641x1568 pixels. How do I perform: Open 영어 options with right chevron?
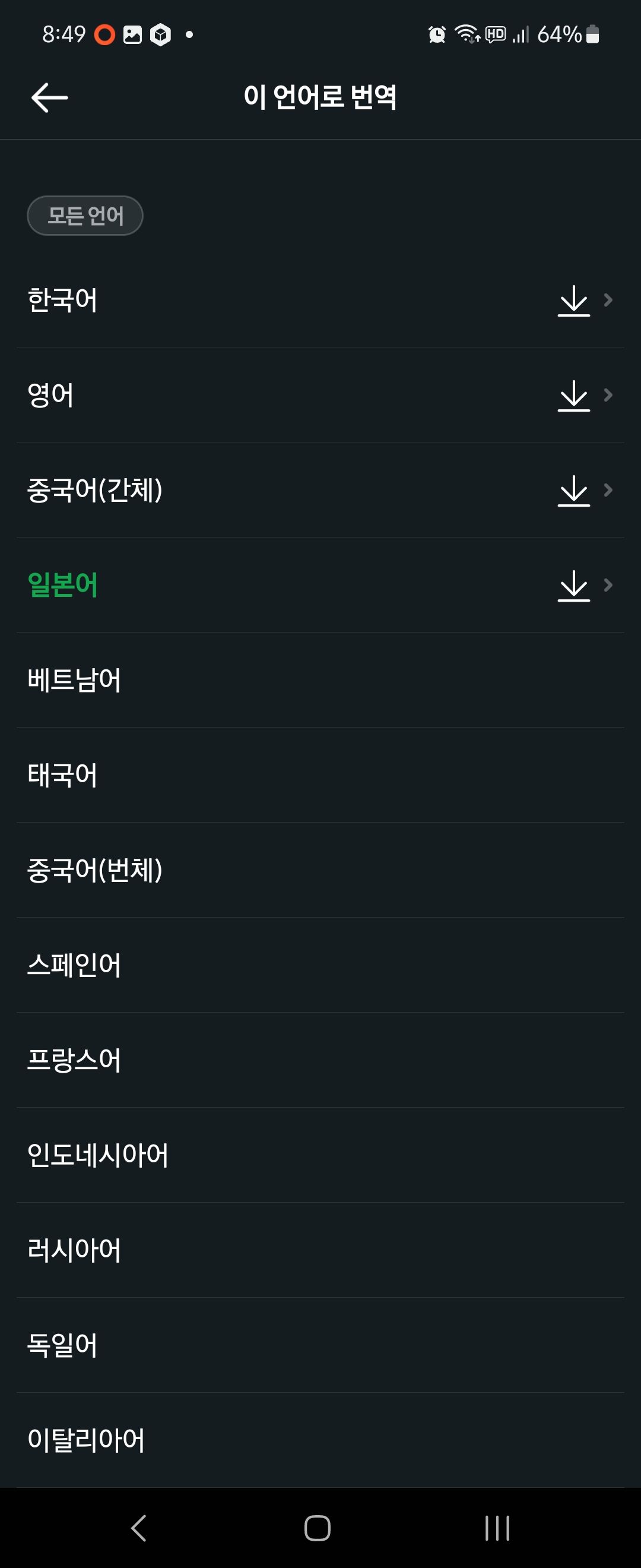pyautogui.click(x=608, y=396)
